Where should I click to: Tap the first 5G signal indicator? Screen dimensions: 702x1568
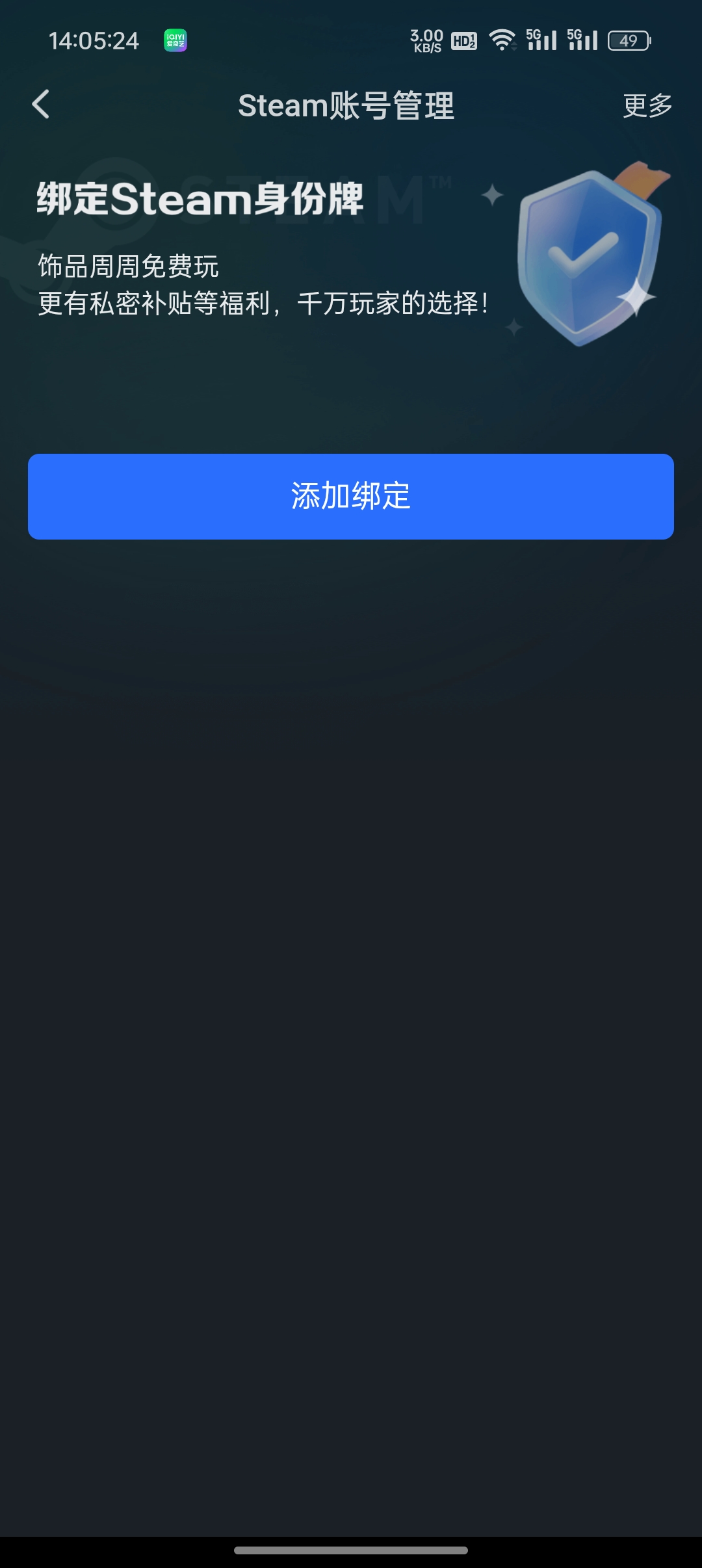point(543,41)
